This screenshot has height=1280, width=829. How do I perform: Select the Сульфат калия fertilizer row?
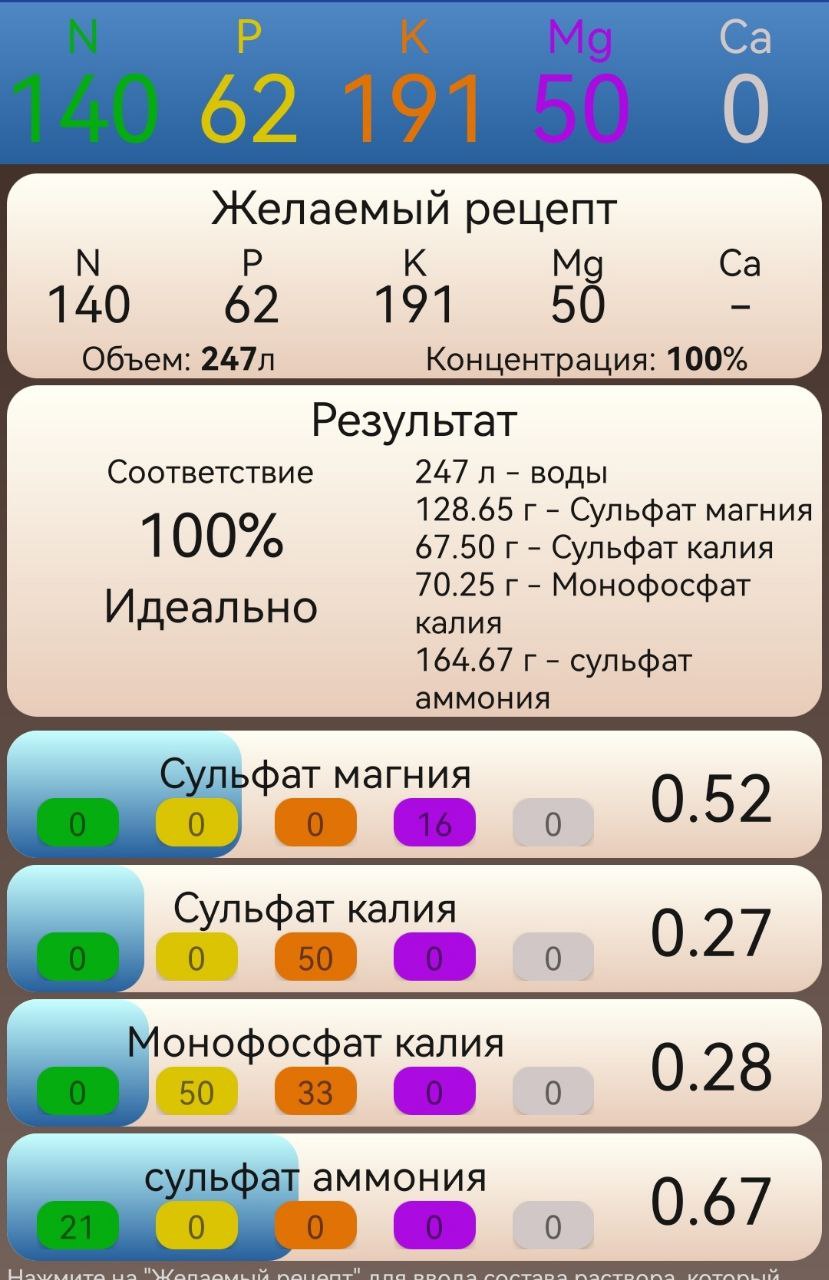414,928
